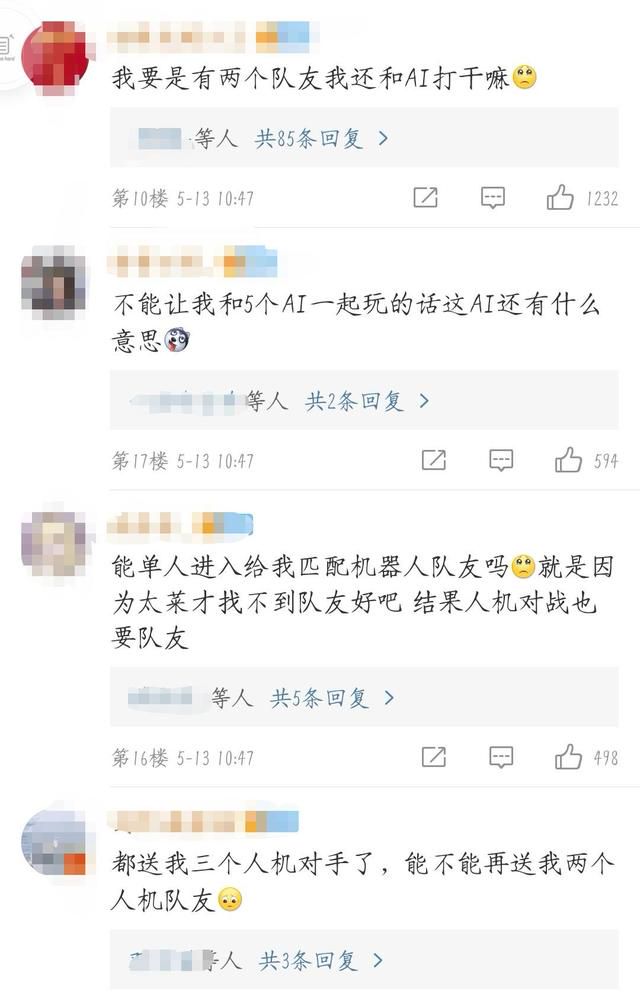
Task: Like the comment with 498 likes
Action: click(568, 757)
